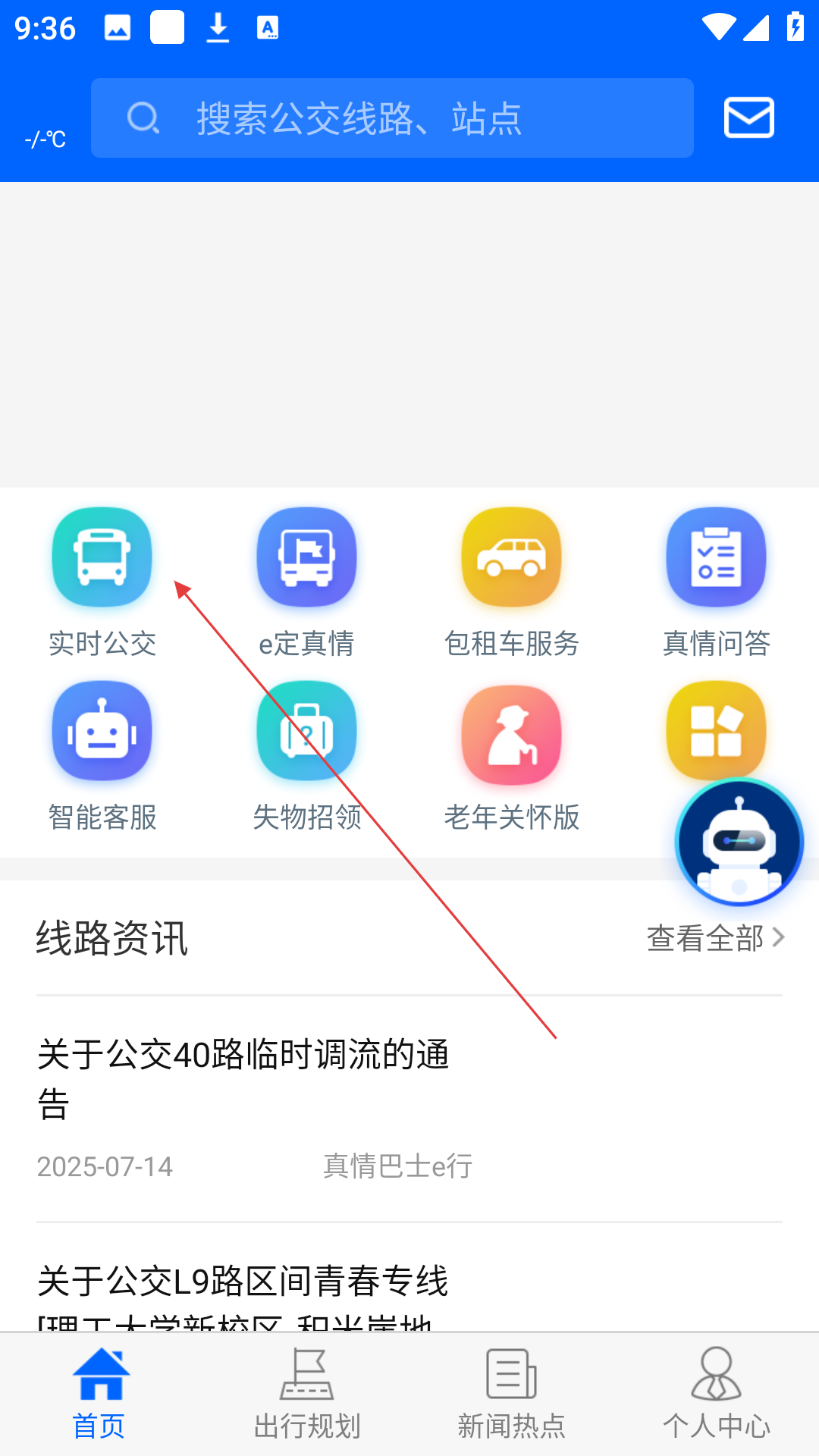Switch to 个人中心 profile tab
This screenshot has width=819, height=1456.
point(717,1394)
